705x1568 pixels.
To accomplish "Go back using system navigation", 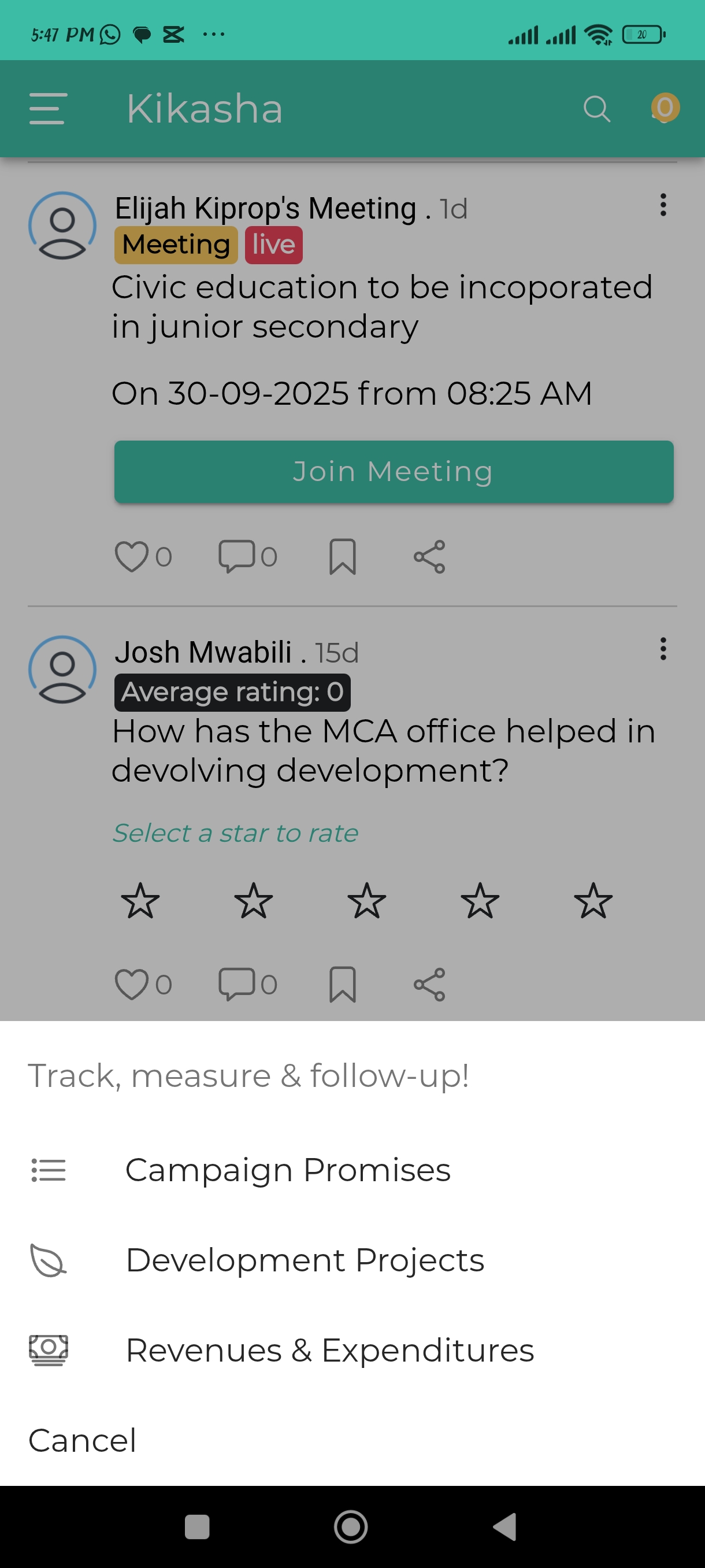I will pyautogui.click(x=505, y=1526).
